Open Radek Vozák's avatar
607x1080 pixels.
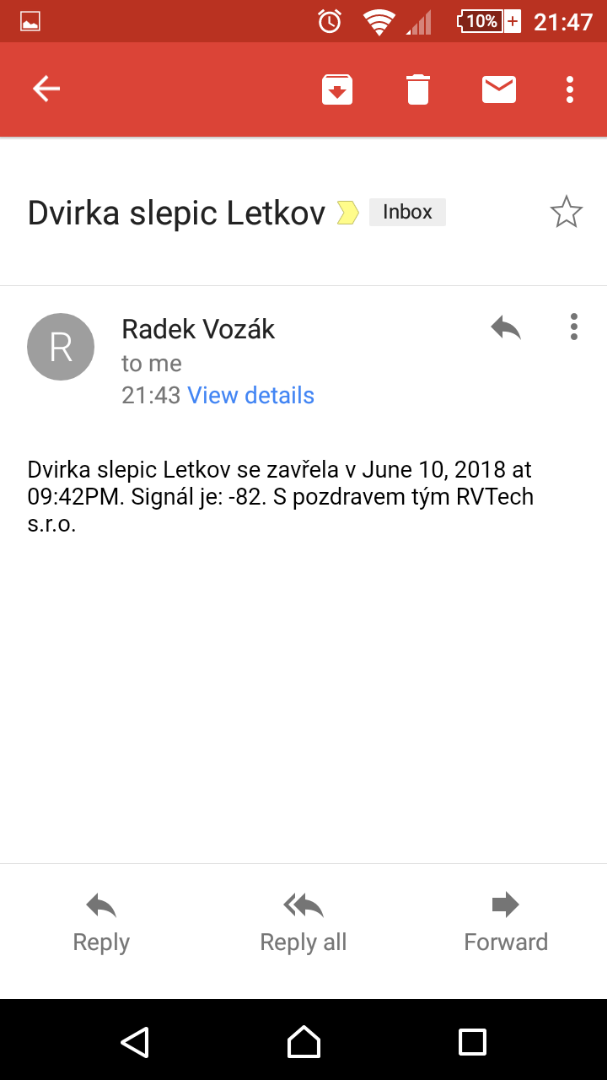click(61, 347)
